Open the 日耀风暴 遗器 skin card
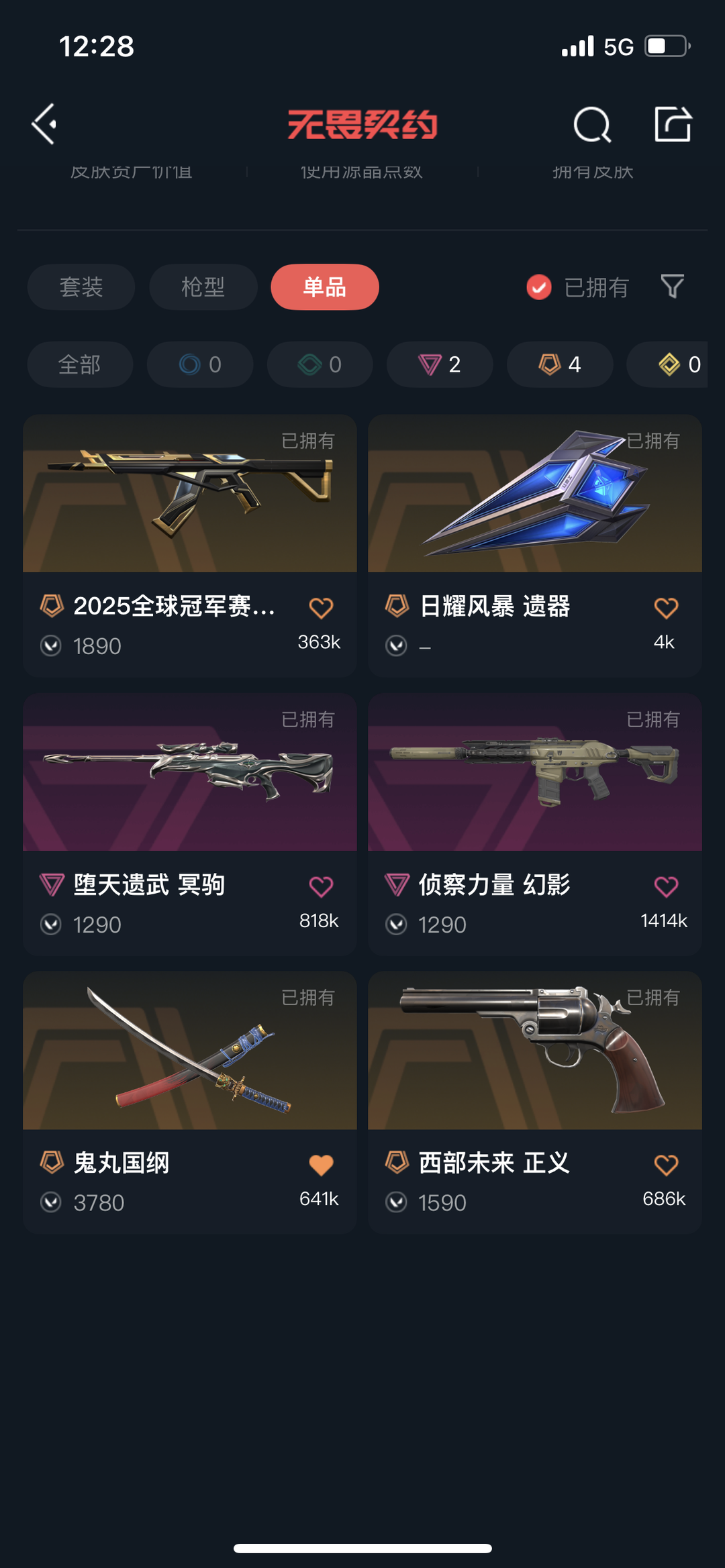Viewport: 725px width, 1568px height. tap(535, 545)
